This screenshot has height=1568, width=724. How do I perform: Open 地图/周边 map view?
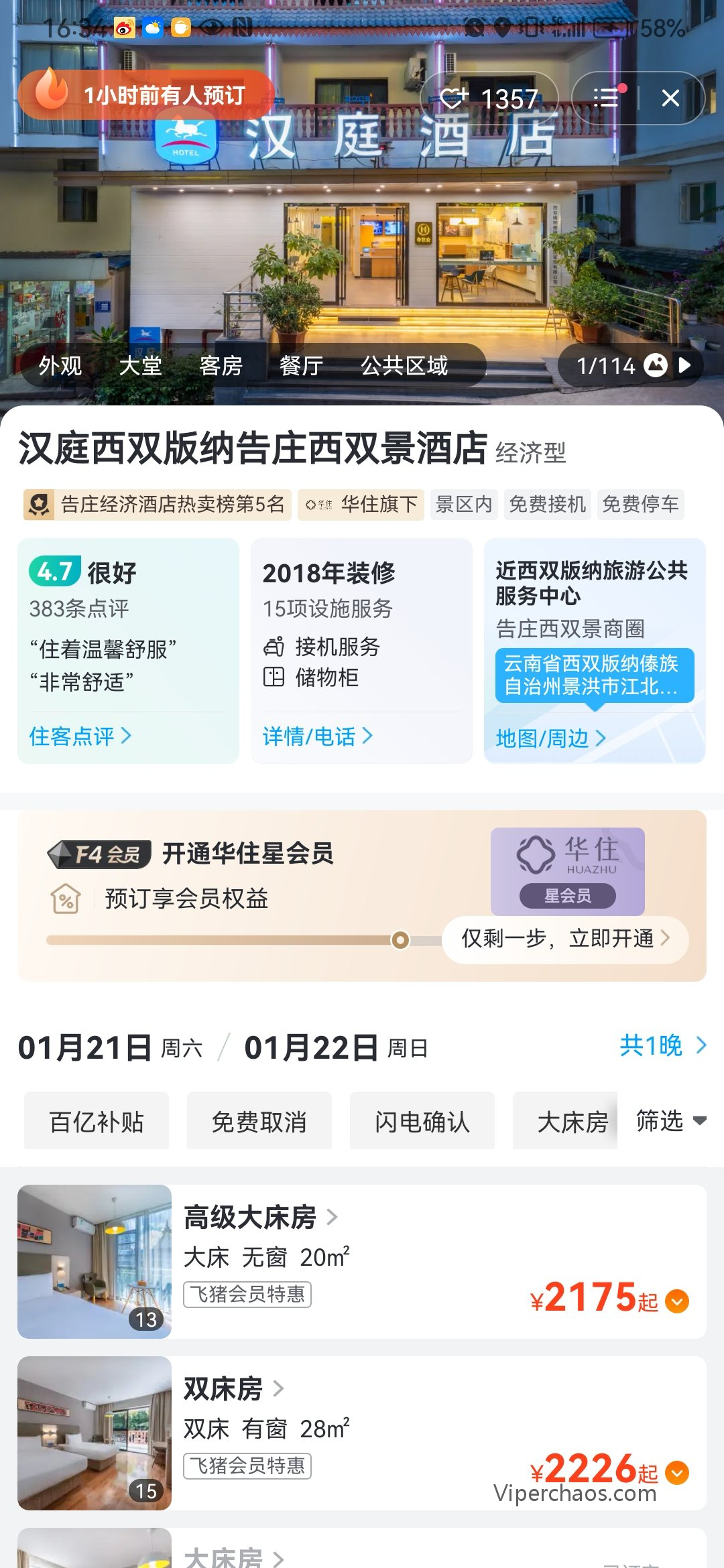551,738
